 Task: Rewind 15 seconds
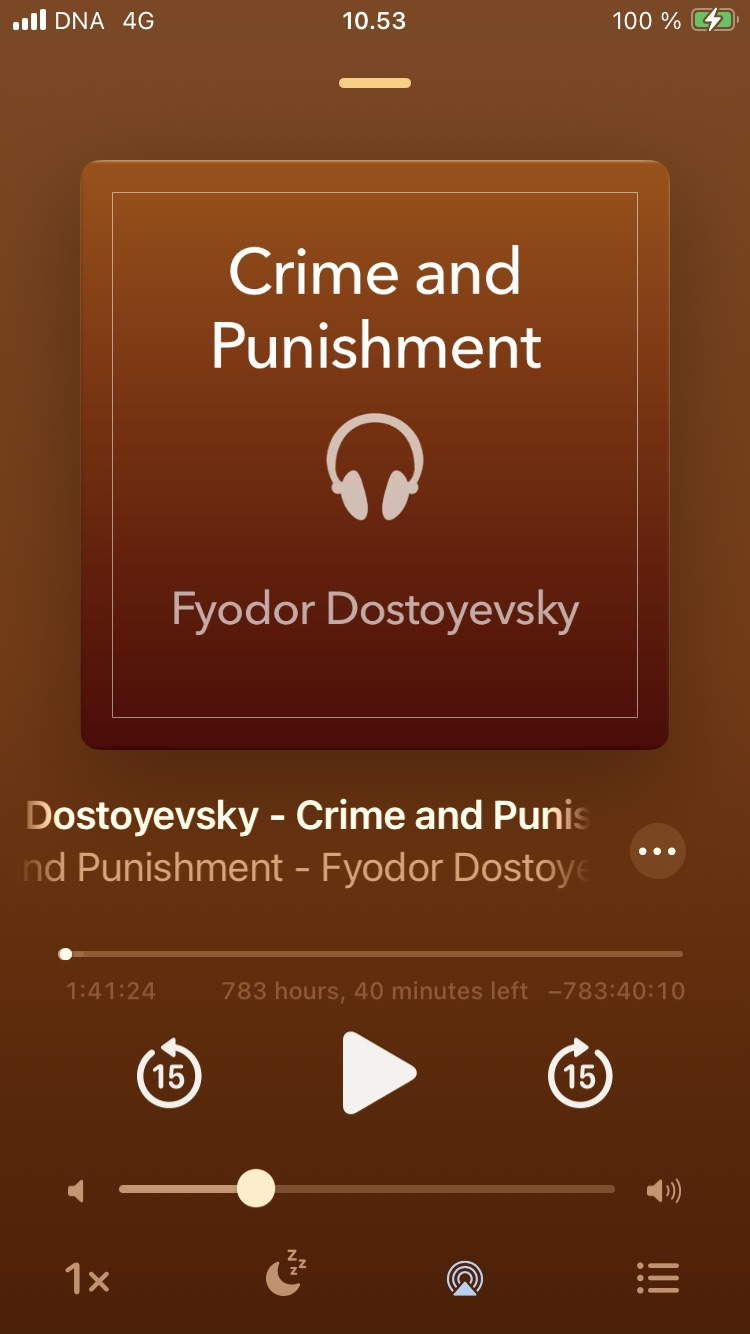click(x=169, y=1074)
